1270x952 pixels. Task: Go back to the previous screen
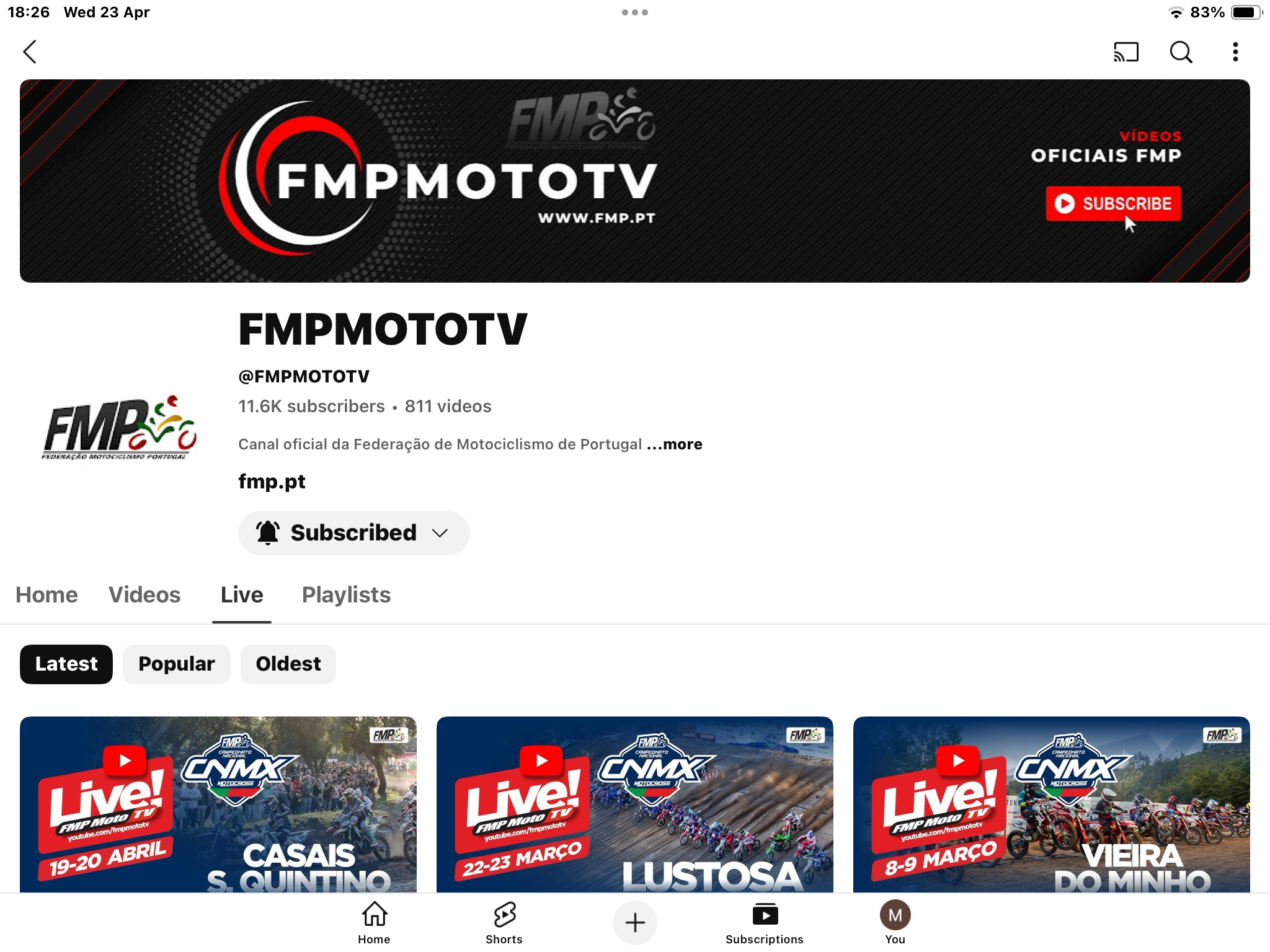(x=30, y=52)
